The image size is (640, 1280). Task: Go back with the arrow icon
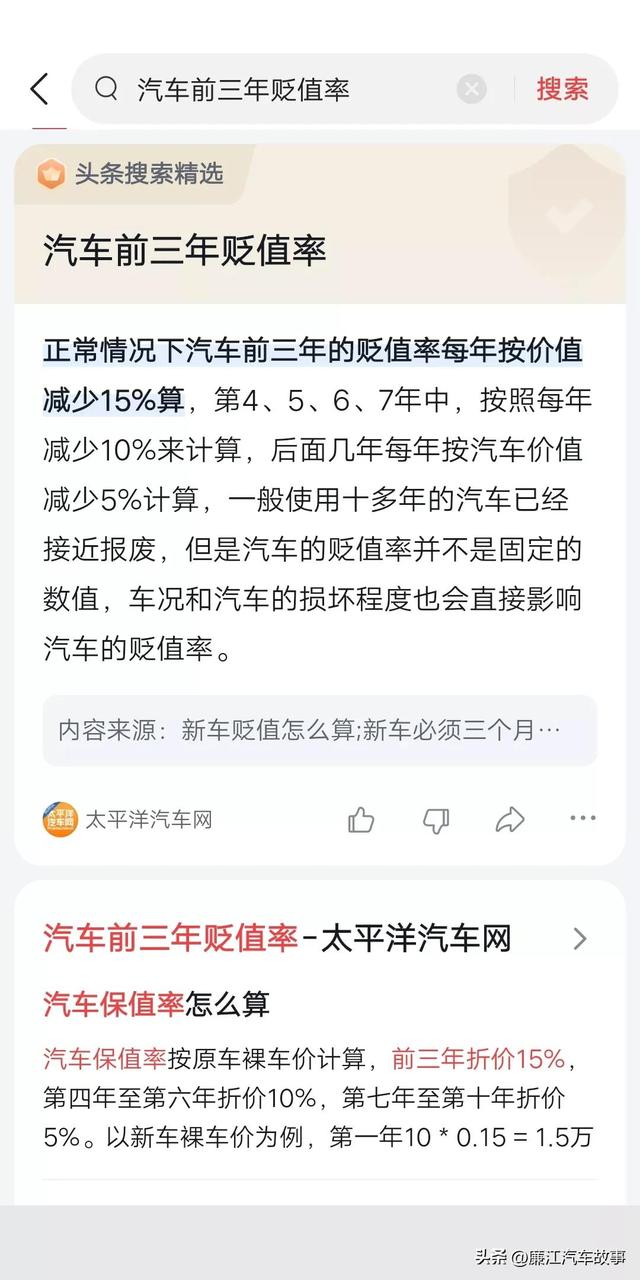pyautogui.click(x=39, y=89)
